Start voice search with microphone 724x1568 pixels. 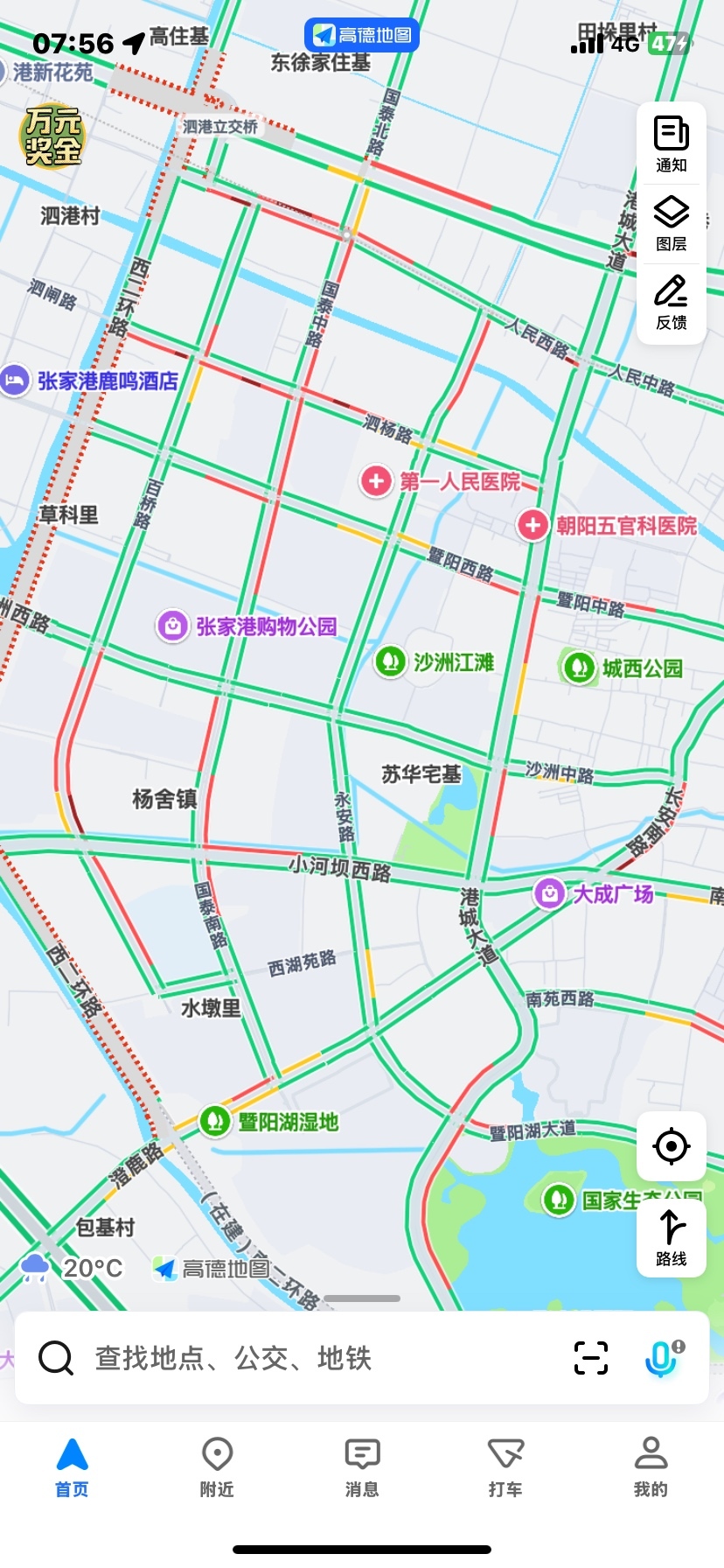tap(663, 1358)
